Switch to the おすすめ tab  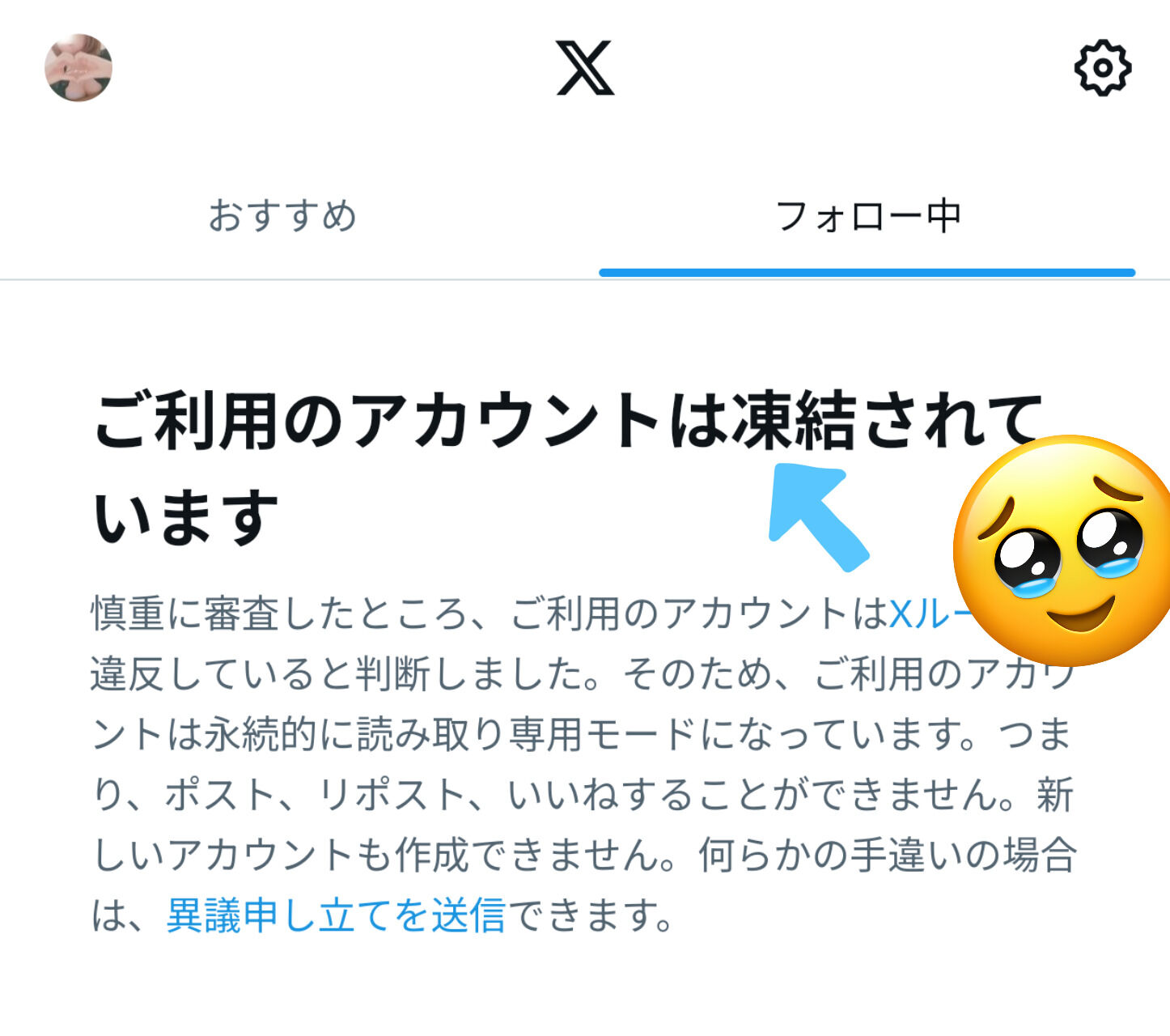tap(282, 216)
